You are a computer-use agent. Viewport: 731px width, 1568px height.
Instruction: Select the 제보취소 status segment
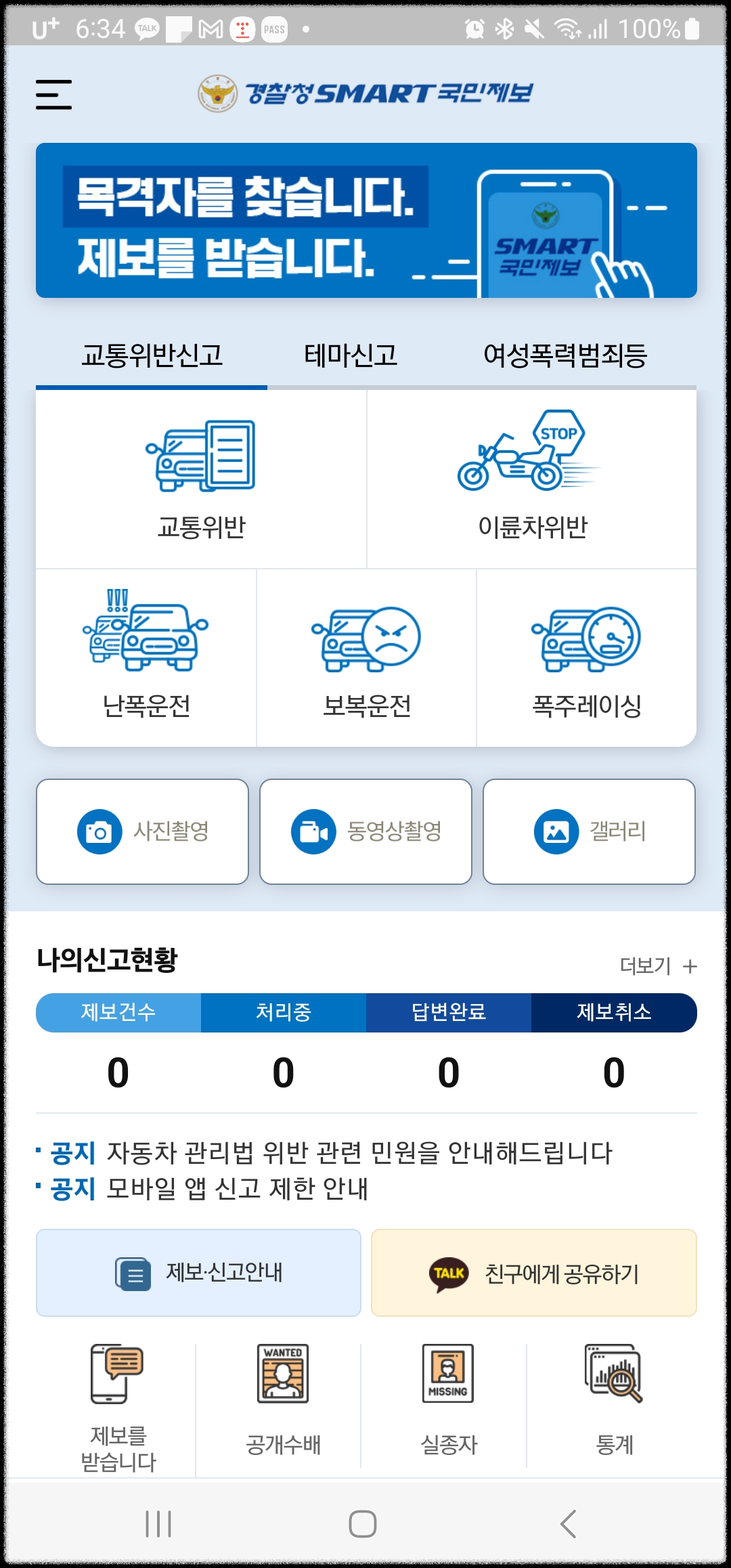click(x=614, y=1013)
